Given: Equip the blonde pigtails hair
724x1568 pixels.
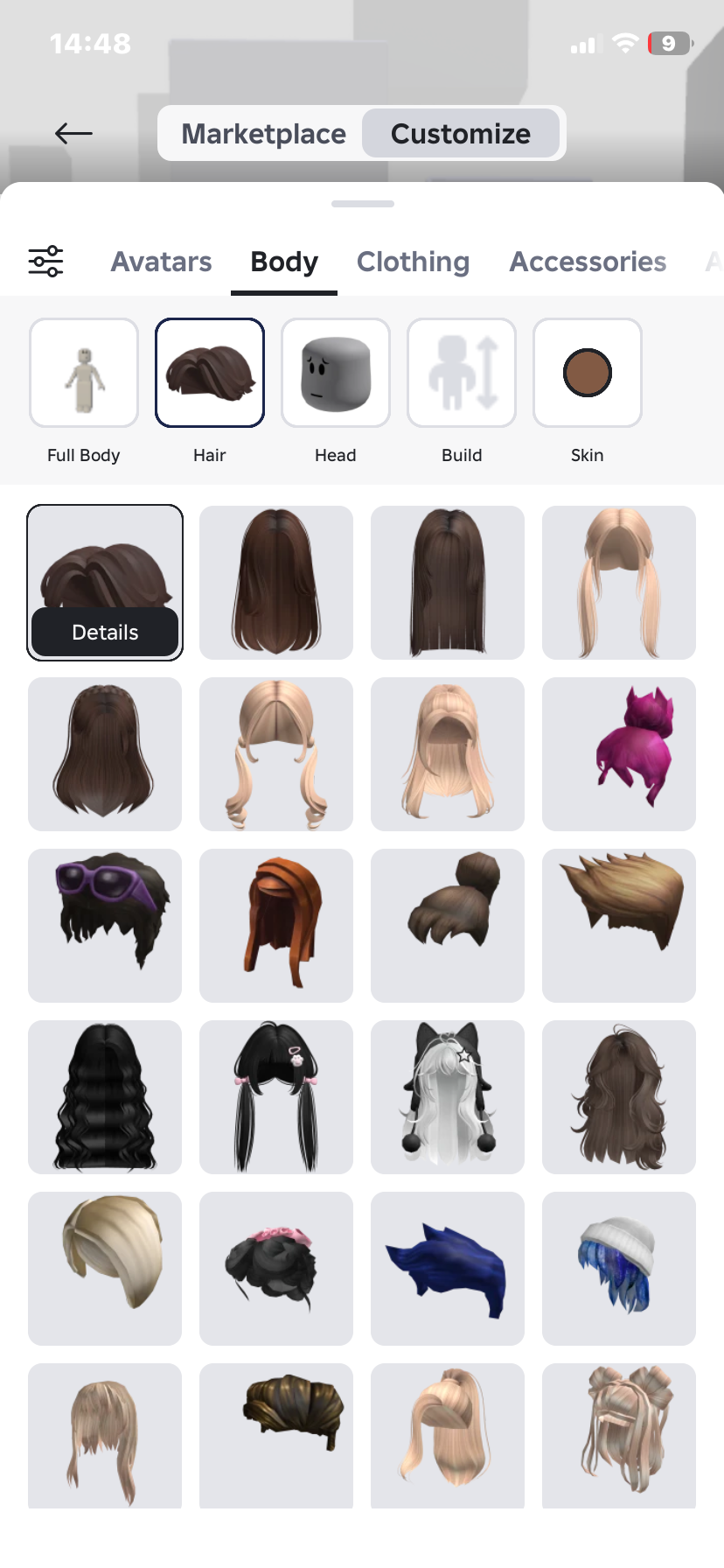Looking at the screenshot, I should click(619, 582).
